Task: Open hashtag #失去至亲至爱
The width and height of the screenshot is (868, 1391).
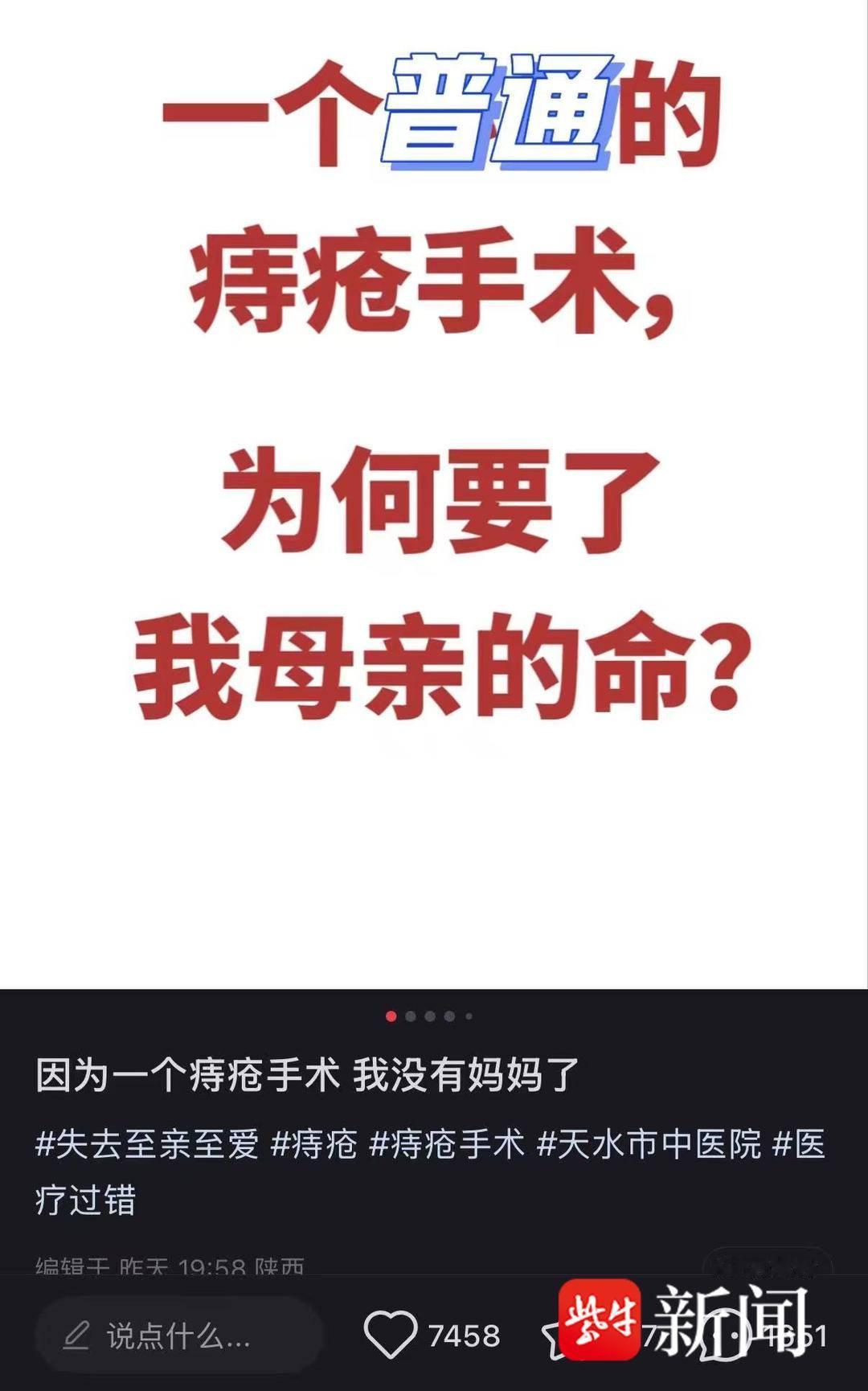Action: (x=149, y=1146)
